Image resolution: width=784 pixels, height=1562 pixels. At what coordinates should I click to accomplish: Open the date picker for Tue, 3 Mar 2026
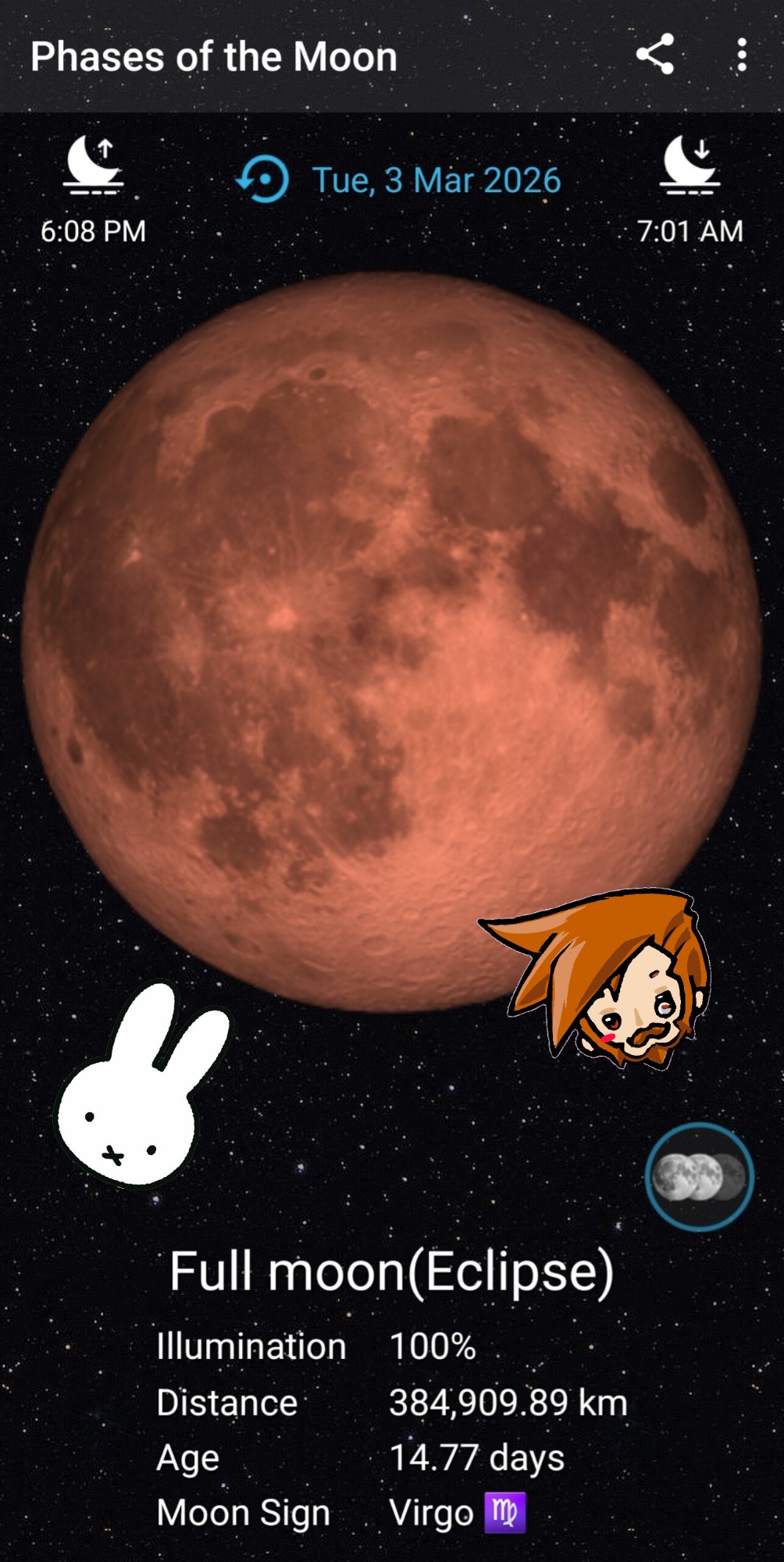[x=437, y=180]
